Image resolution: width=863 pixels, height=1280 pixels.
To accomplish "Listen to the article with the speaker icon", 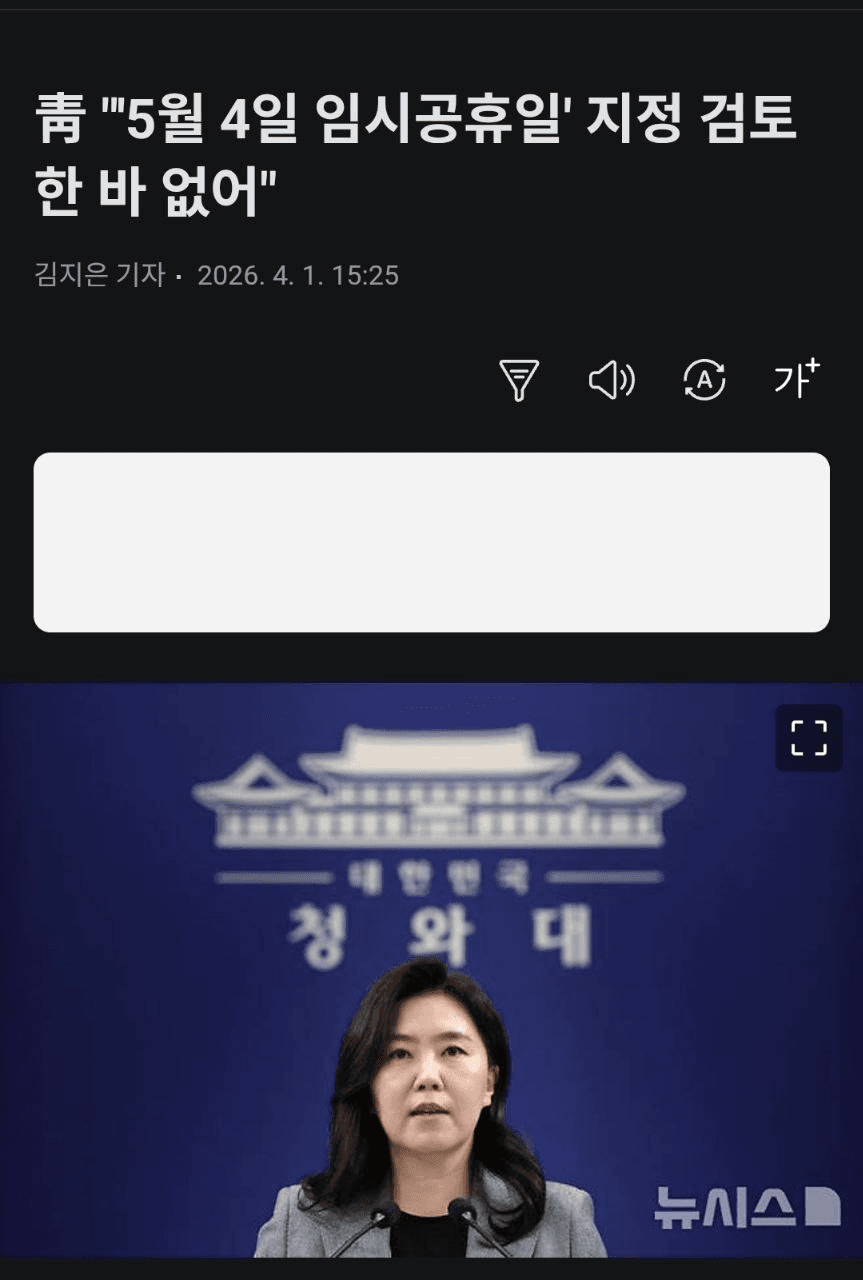I will click(x=611, y=380).
